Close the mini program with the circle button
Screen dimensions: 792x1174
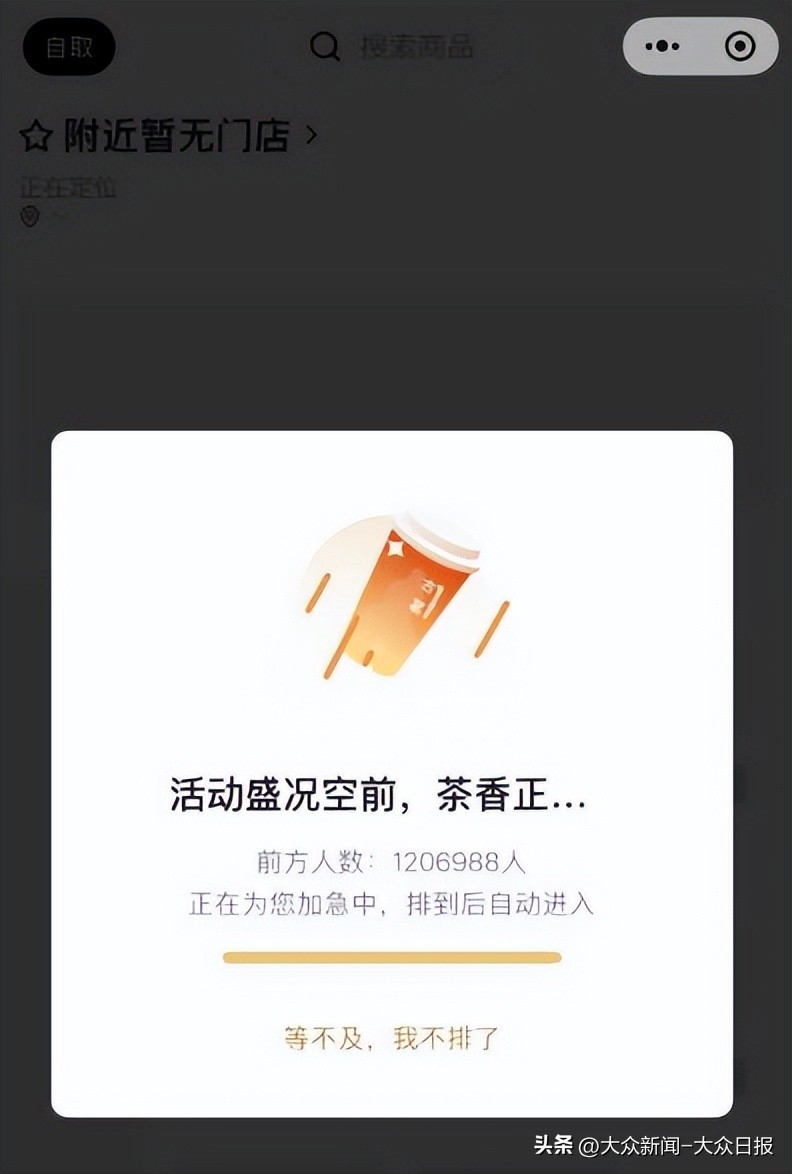coord(740,46)
